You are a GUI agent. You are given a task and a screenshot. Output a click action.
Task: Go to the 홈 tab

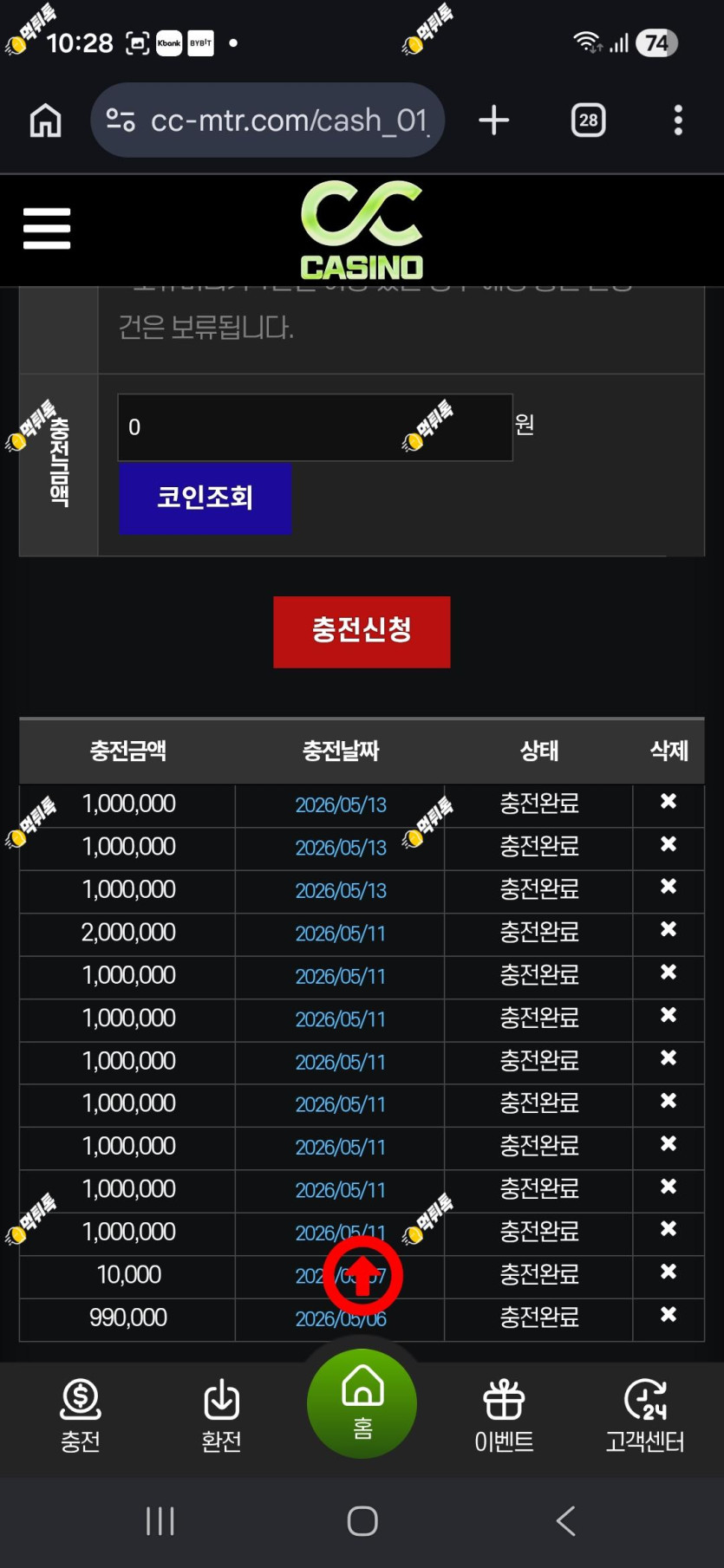362,1403
